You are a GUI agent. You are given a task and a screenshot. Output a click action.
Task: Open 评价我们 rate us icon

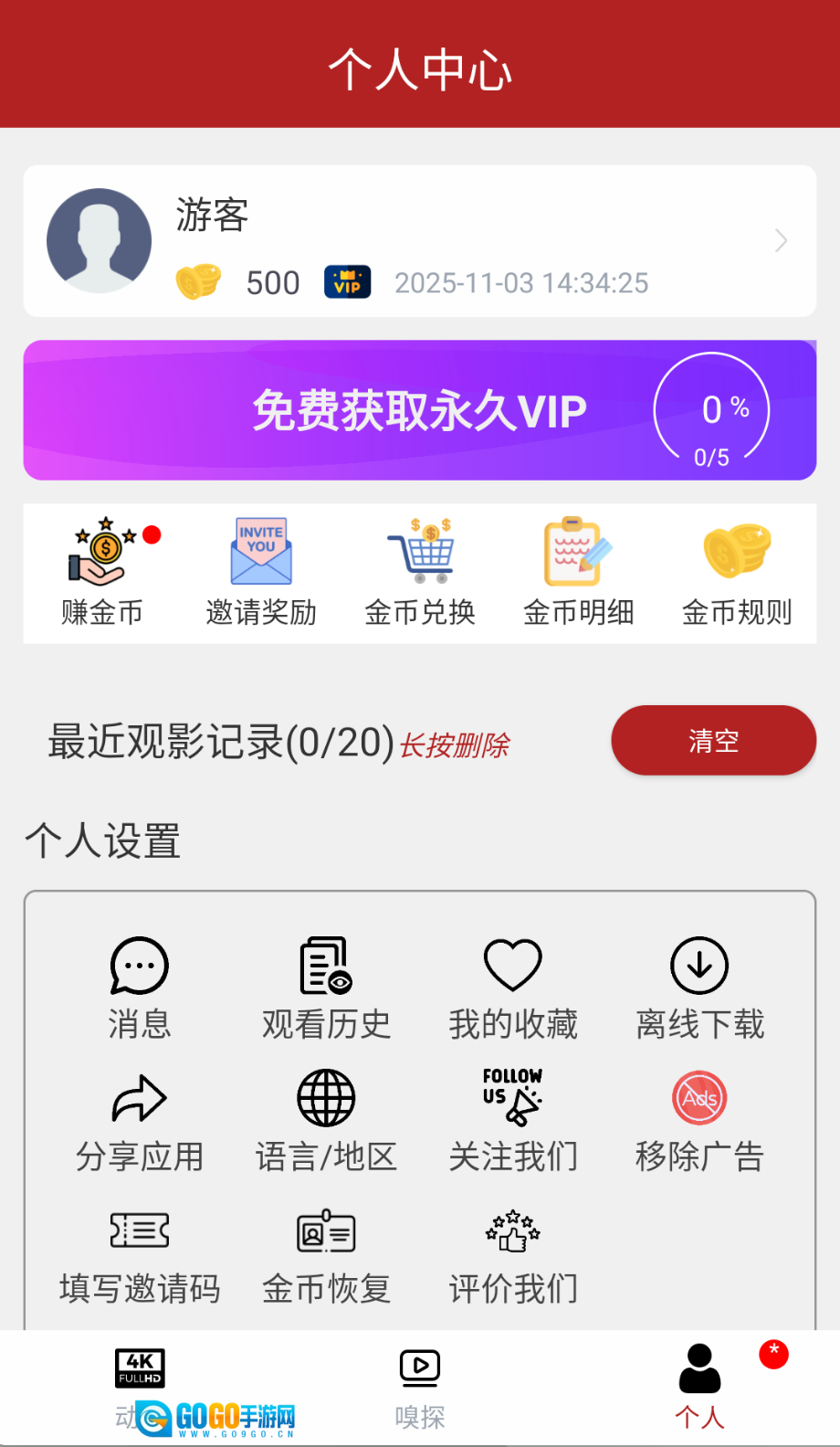point(512,1253)
